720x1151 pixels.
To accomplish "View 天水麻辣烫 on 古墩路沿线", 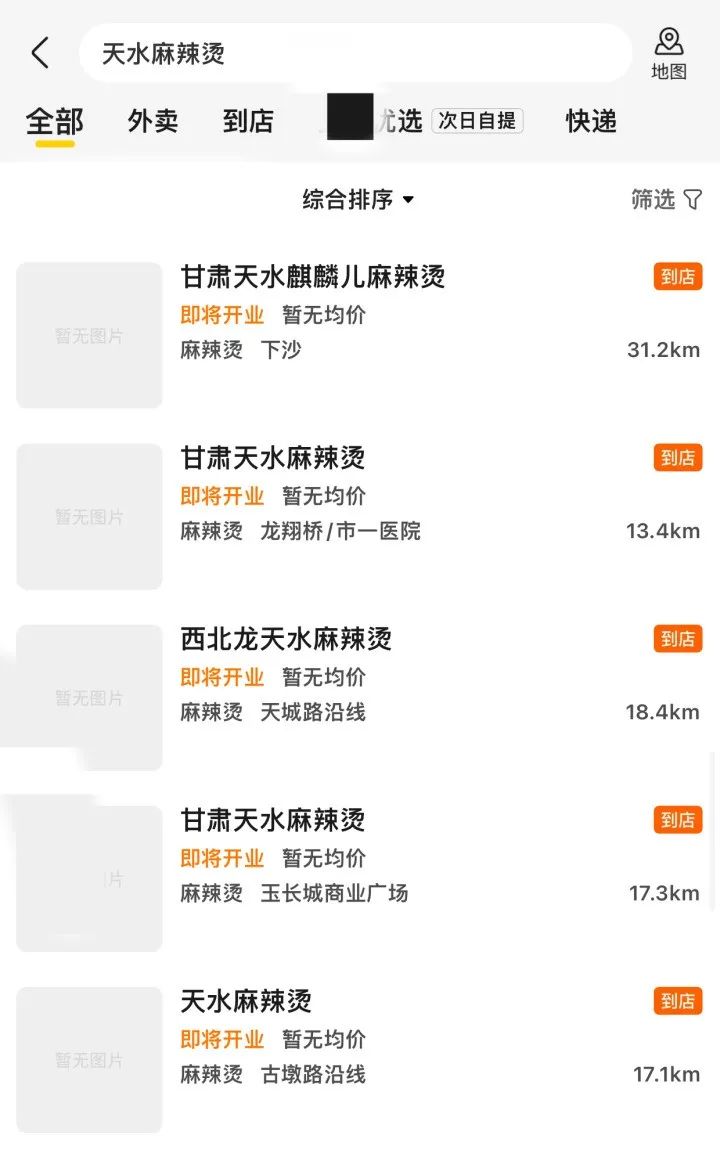I will tap(246, 1001).
